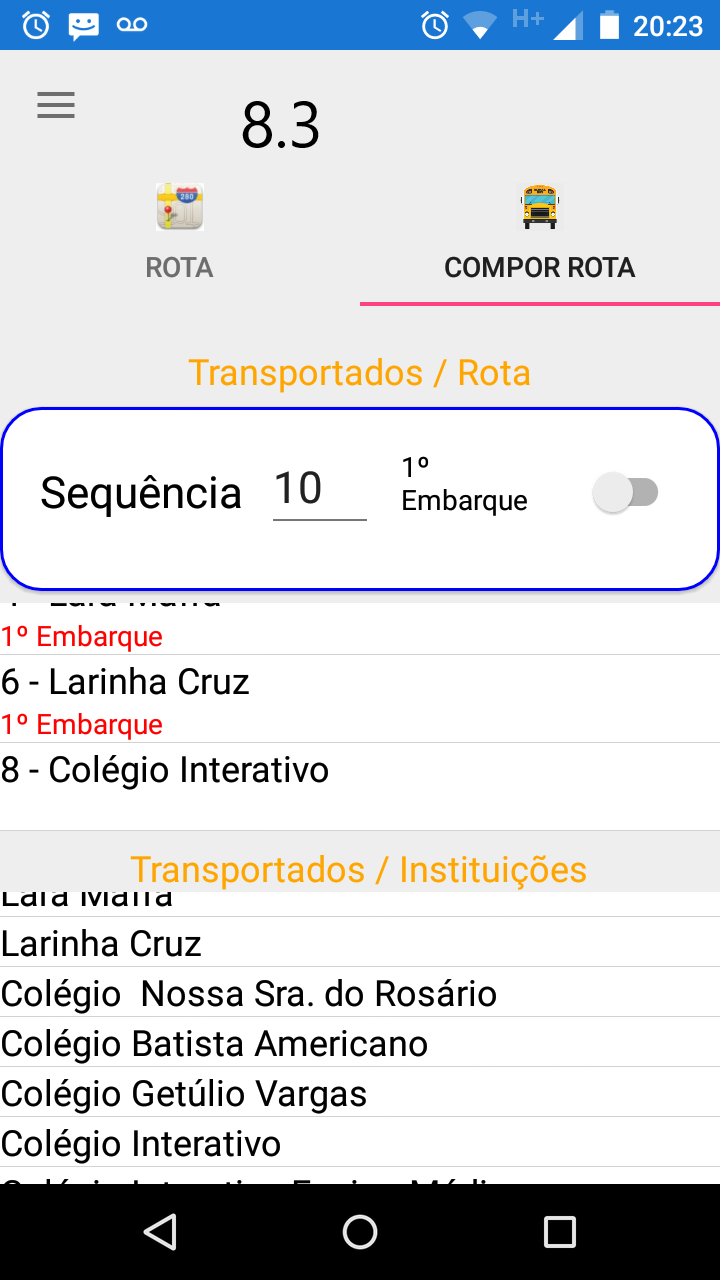Tap the Sequência number field
This screenshot has height=1280, width=720.
click(320, 490)
